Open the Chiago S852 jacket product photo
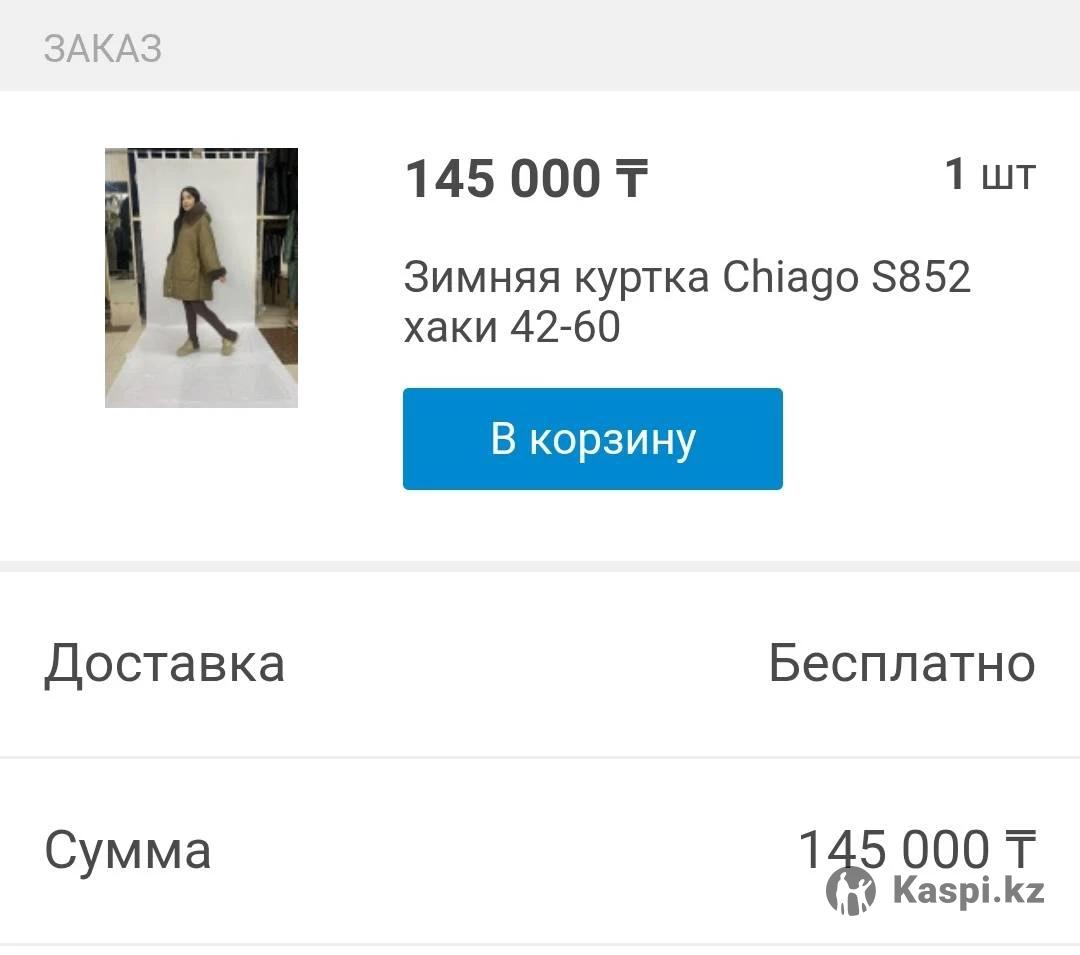This screenshot has height=955, width=1080. tap(201, 278)
